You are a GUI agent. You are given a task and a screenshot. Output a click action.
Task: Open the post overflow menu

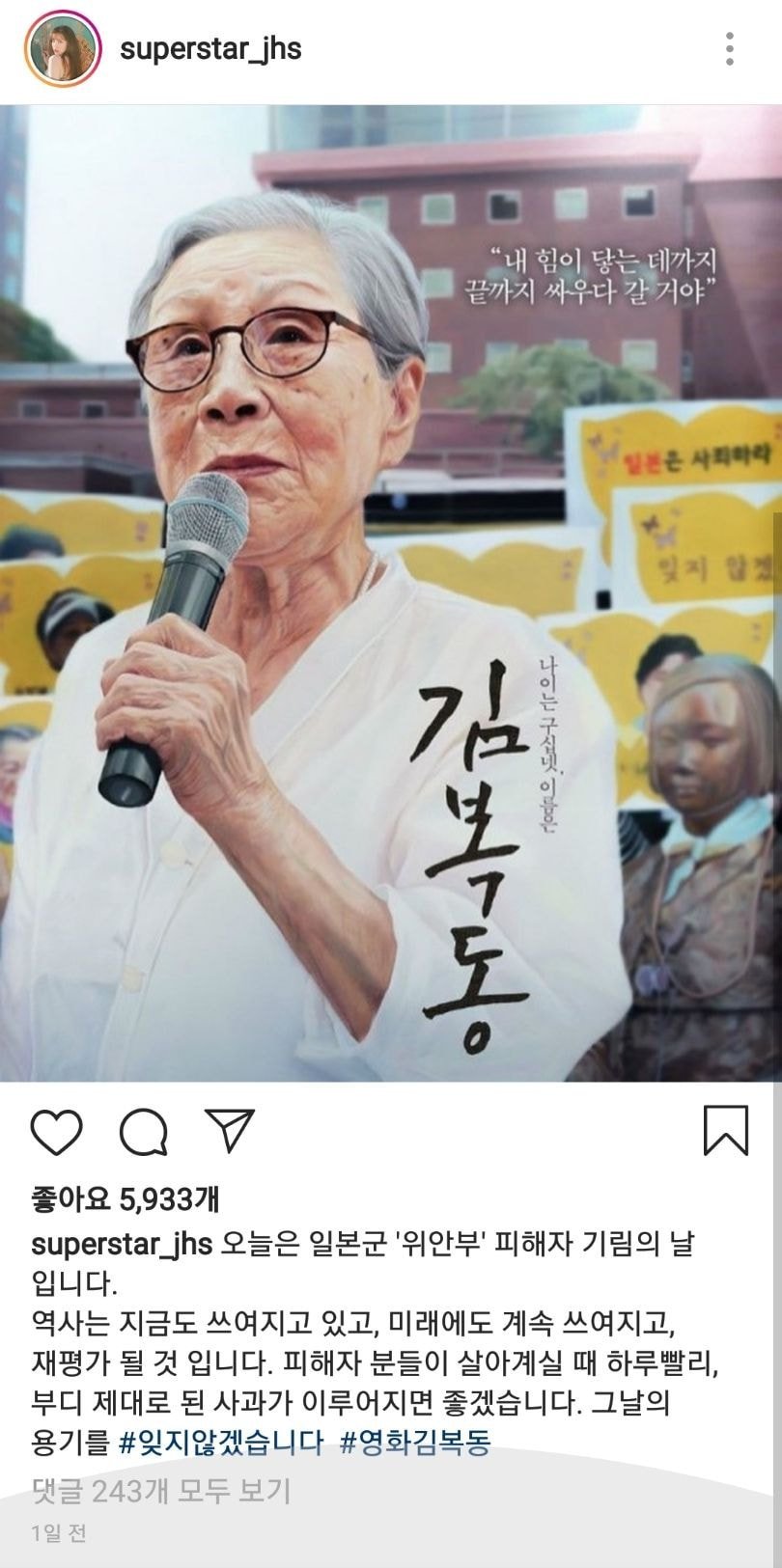[x=731, y=49]
